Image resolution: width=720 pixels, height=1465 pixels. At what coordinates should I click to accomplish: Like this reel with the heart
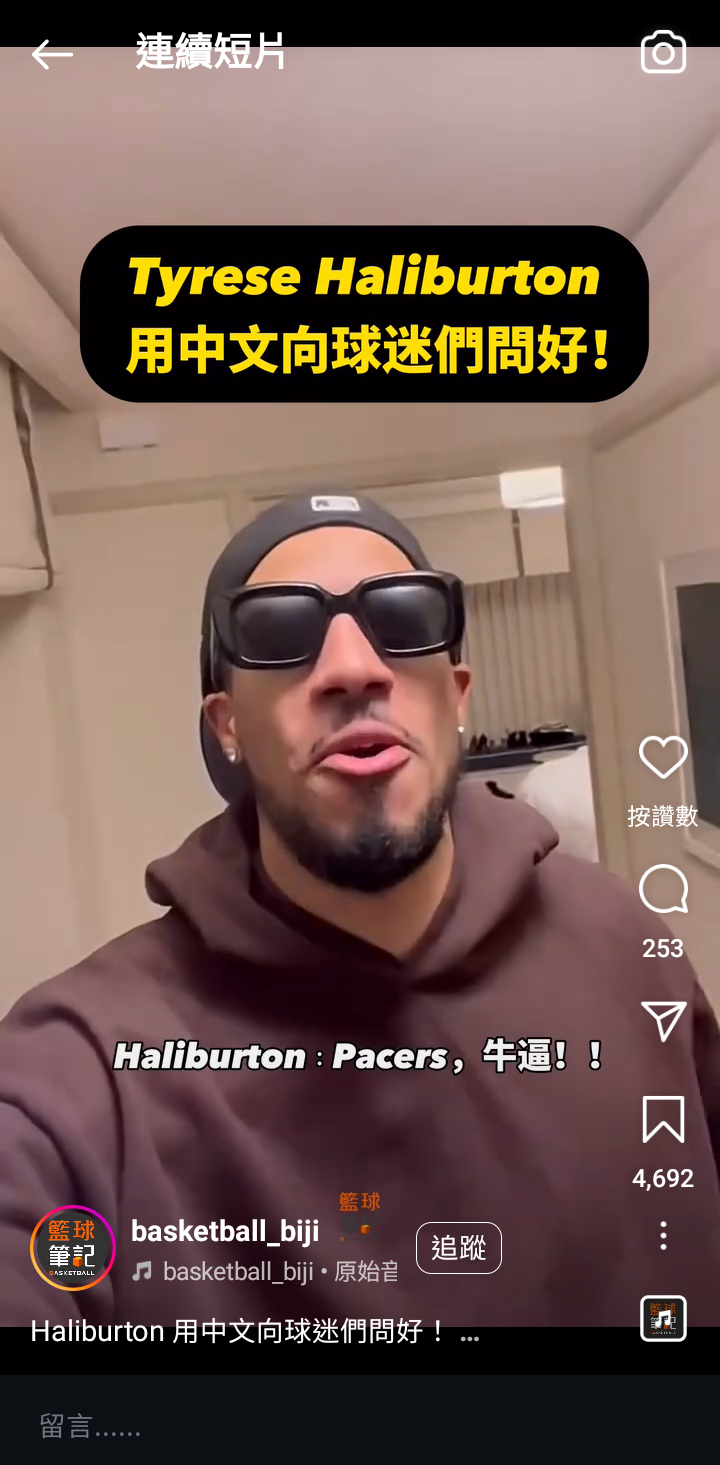[x=663, y=758]
